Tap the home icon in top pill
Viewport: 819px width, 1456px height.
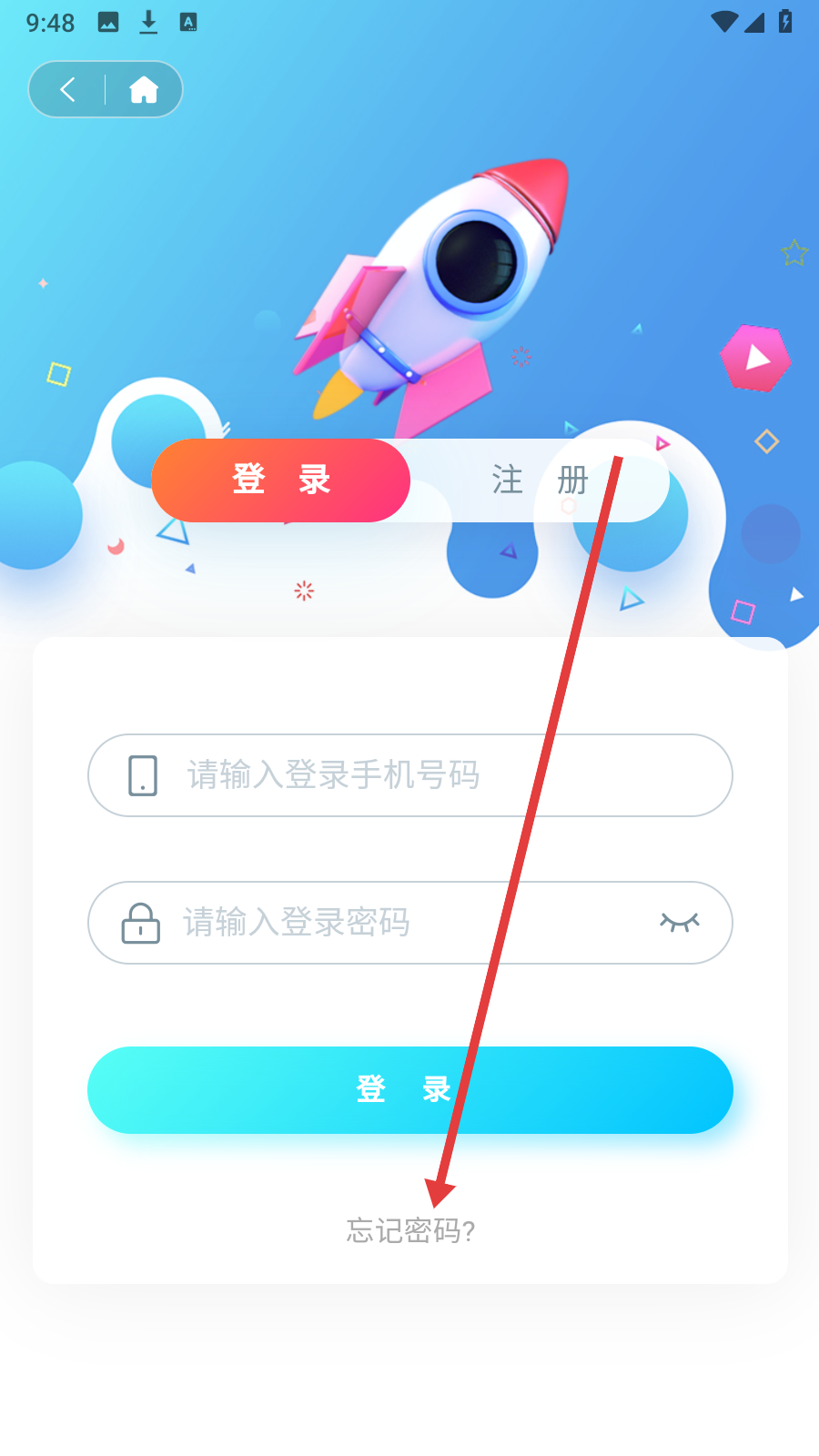click(x=144, y=89)
